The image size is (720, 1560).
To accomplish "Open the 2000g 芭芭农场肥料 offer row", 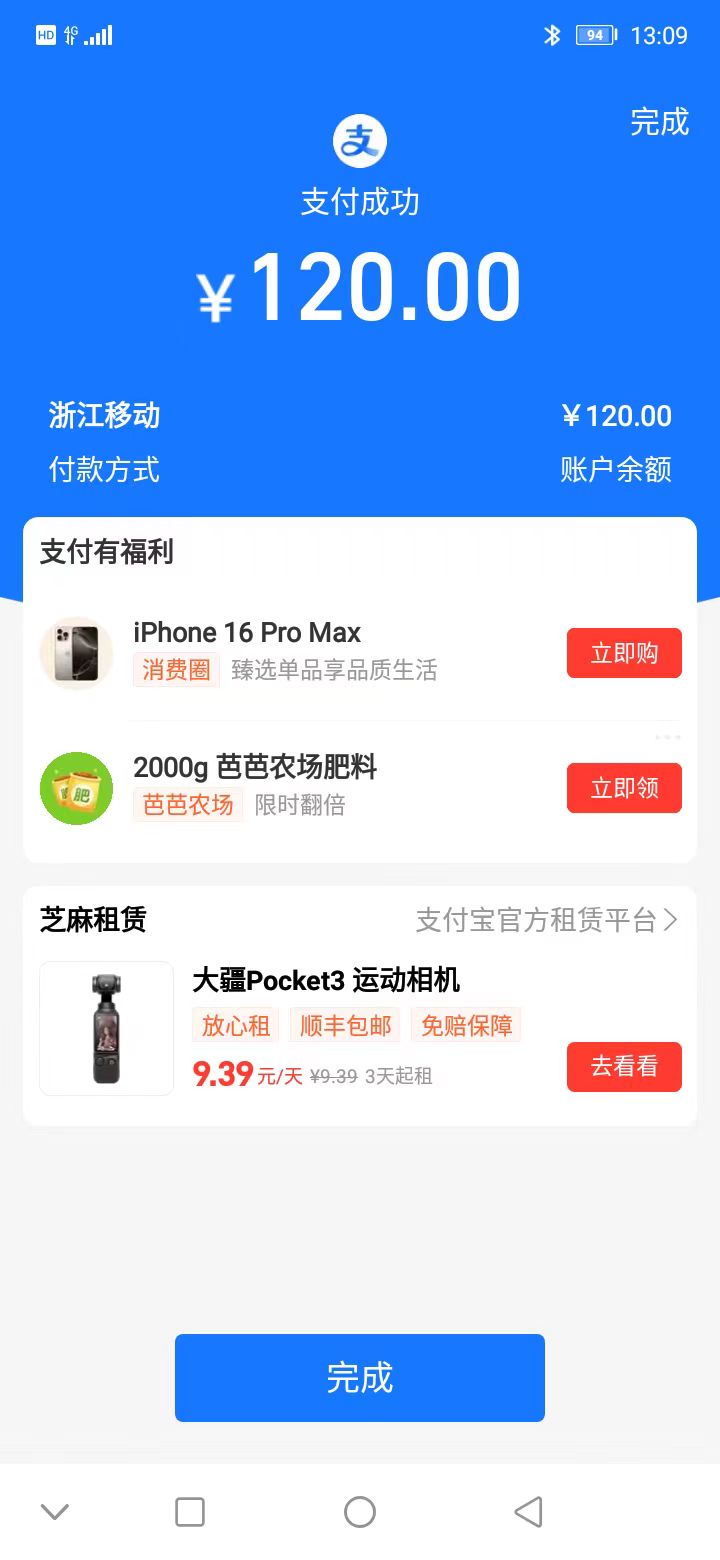I will [x=300, y=787].
